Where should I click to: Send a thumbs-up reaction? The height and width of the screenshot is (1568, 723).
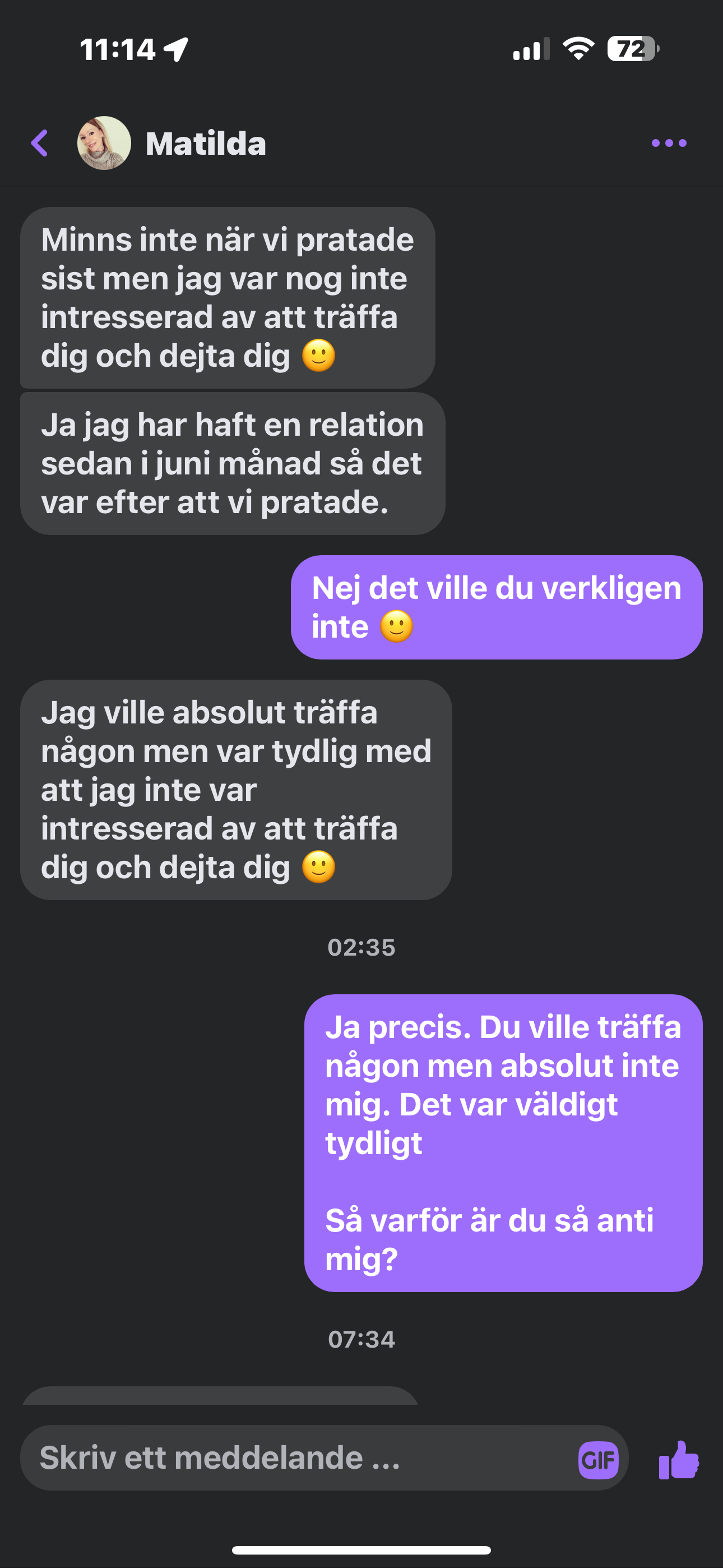679,1460
